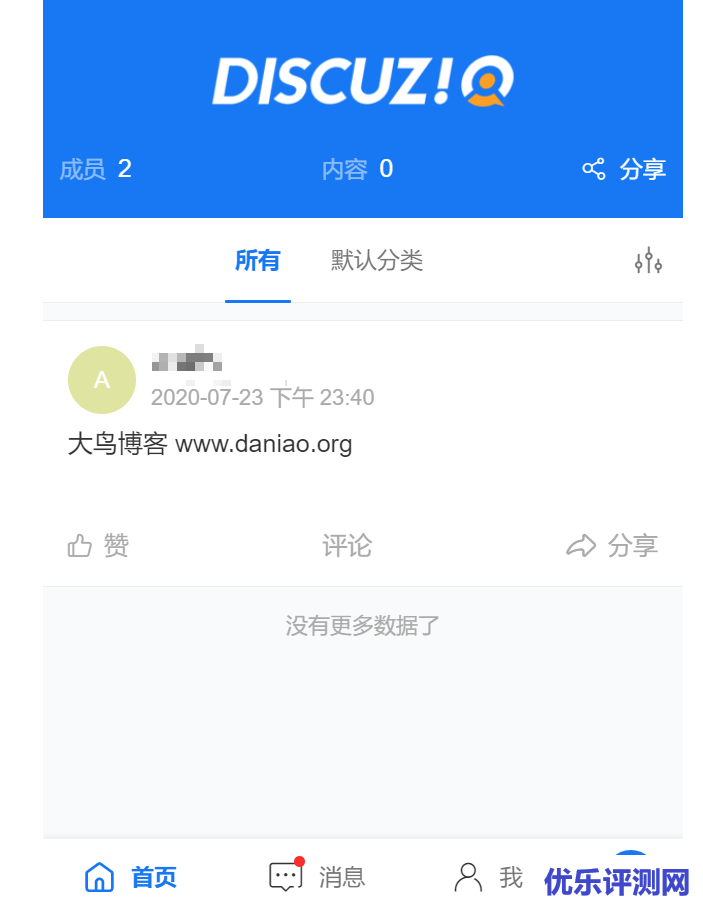The width and height of the screenshot is (703, 909).
Task: Go to the 首页 tab
Action: 131,877
